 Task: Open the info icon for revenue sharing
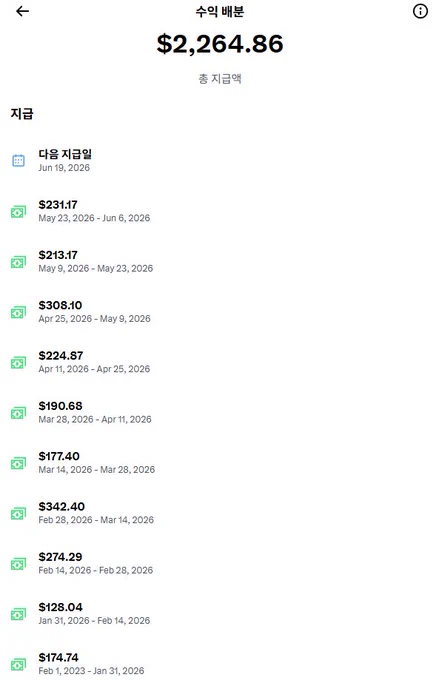420,11
